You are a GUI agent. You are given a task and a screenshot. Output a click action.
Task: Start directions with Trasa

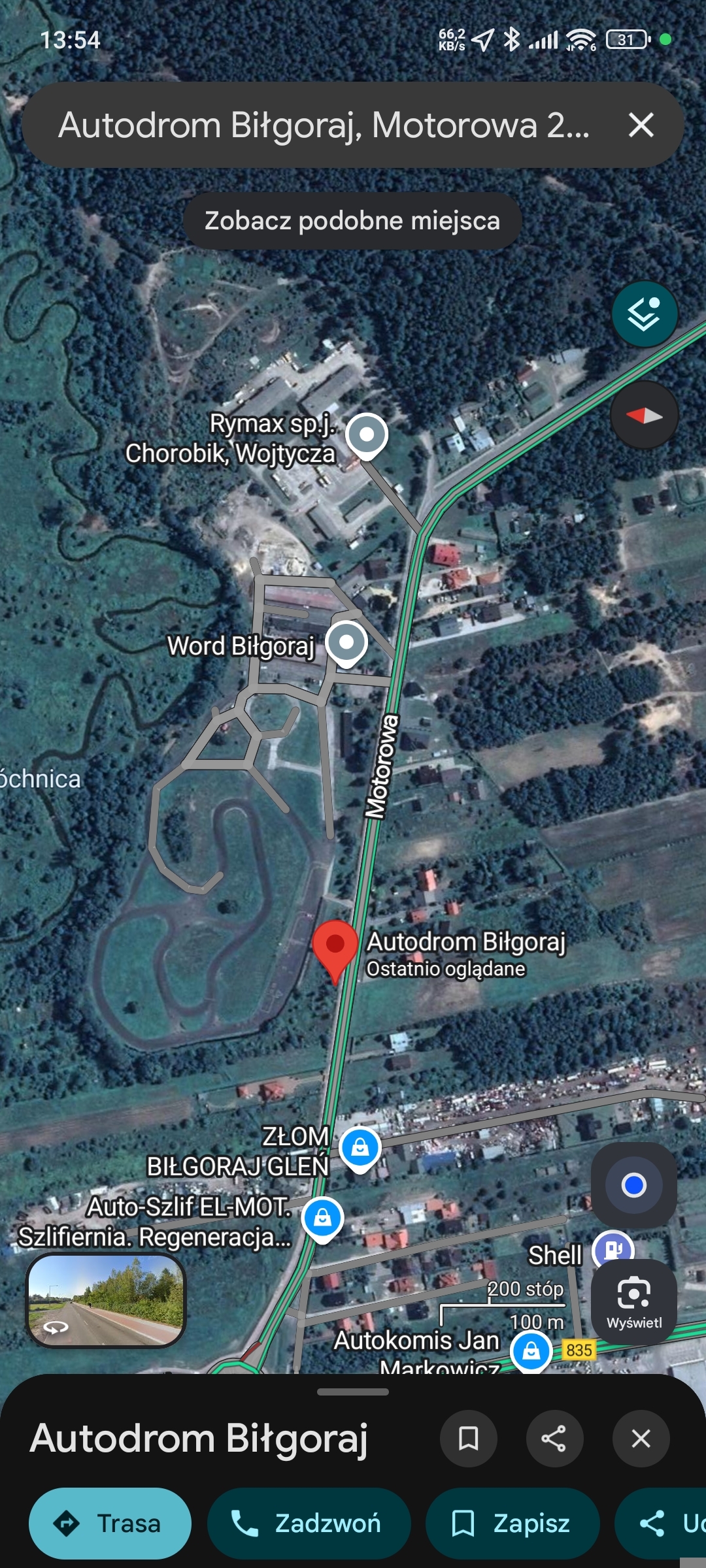click(x=110, y=1524)
